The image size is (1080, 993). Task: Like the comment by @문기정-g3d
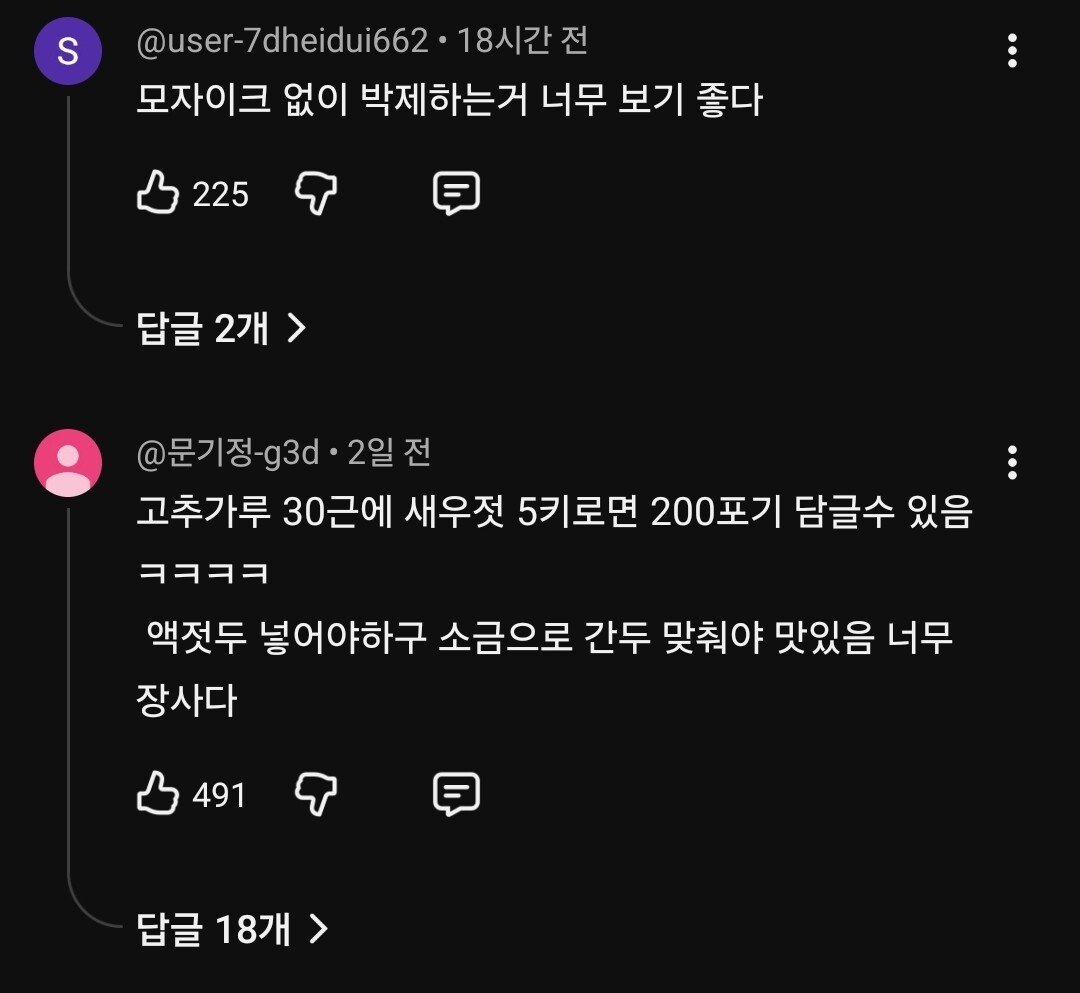(156, 794)
